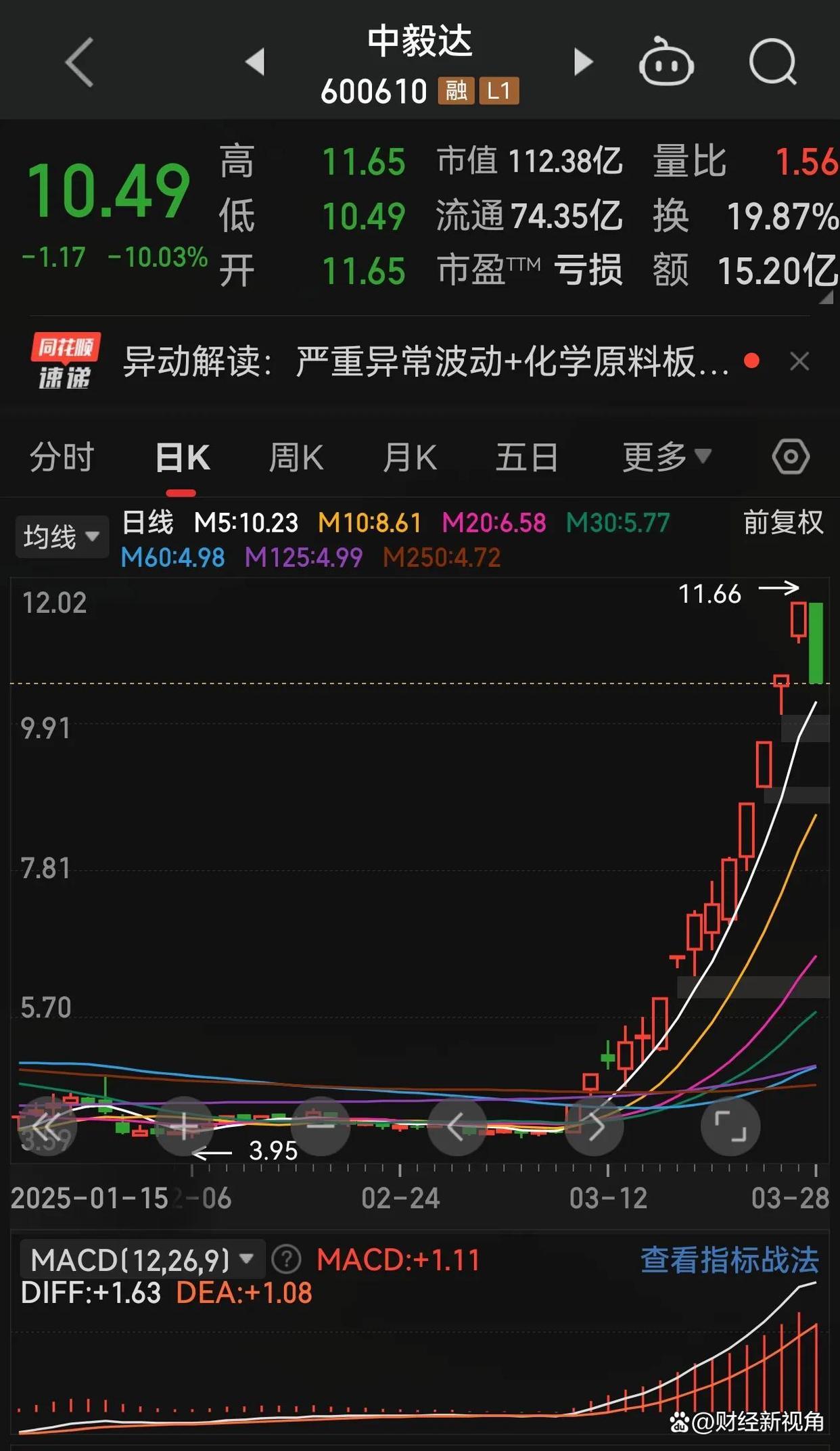Open the AI robot assistant
The image size is (840, 1451).
tap(666, 62)
